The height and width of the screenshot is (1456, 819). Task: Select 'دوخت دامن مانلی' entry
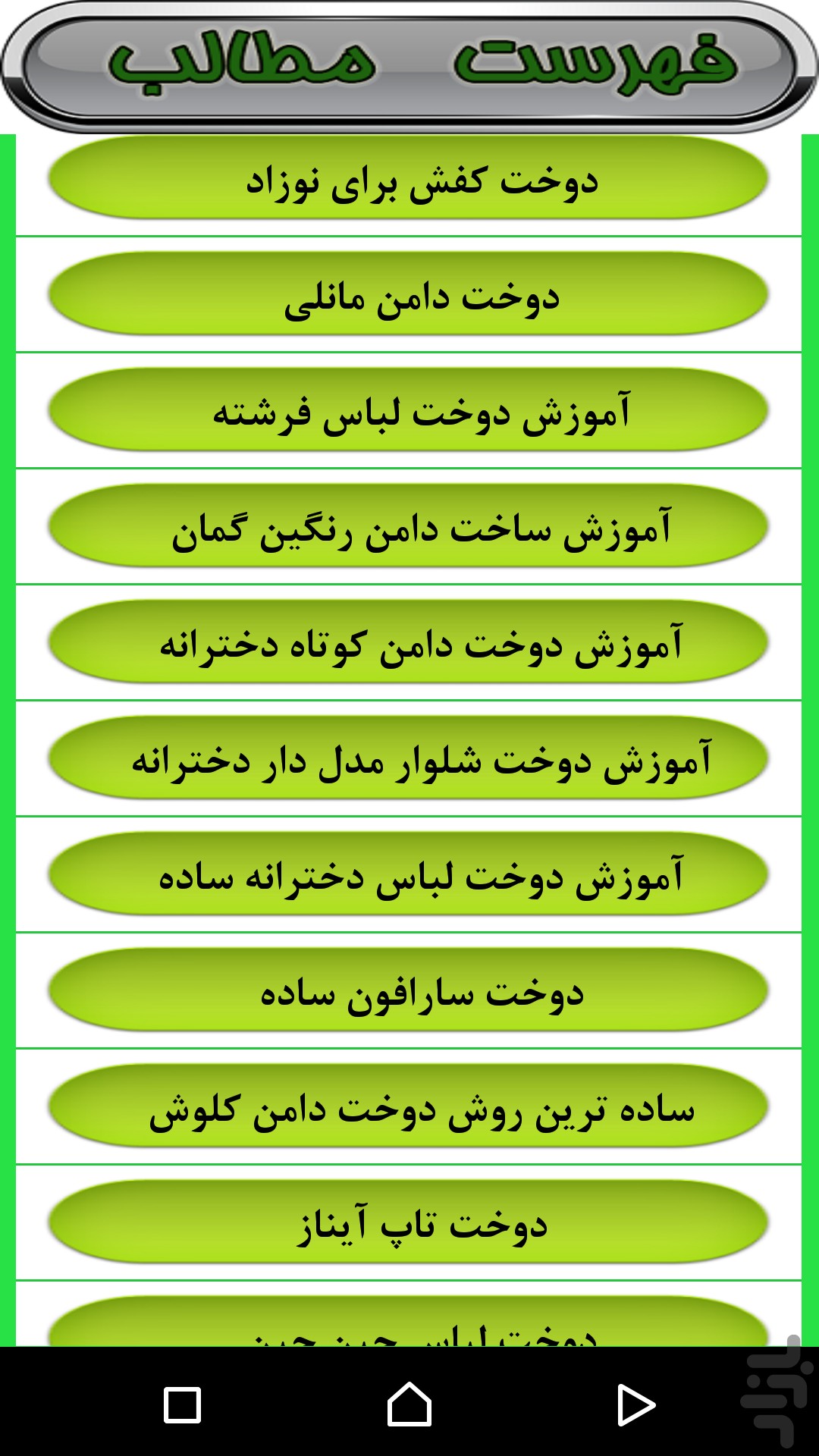[x=409, y=294]
